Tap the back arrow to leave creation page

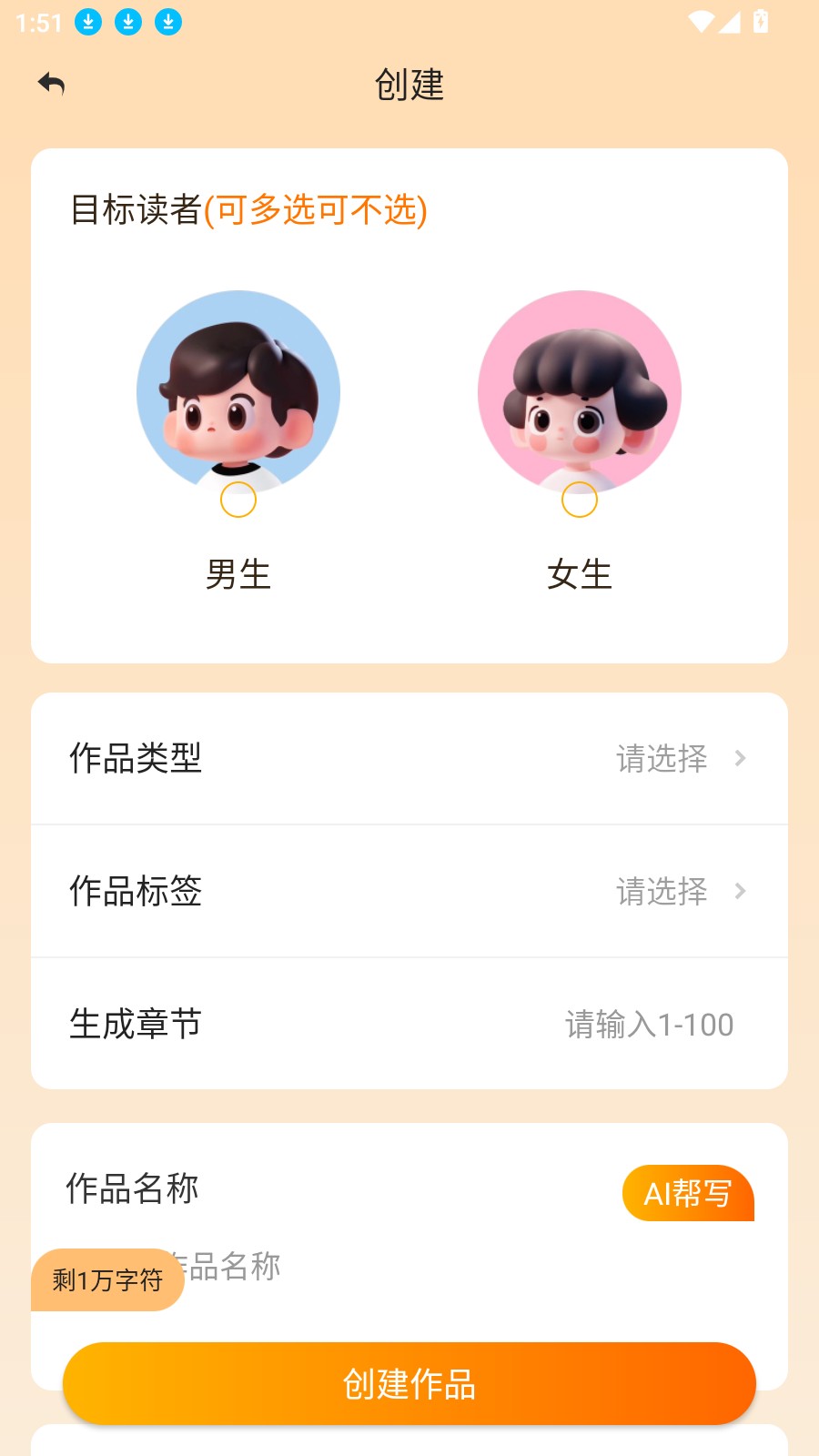[x=52, y=85]
